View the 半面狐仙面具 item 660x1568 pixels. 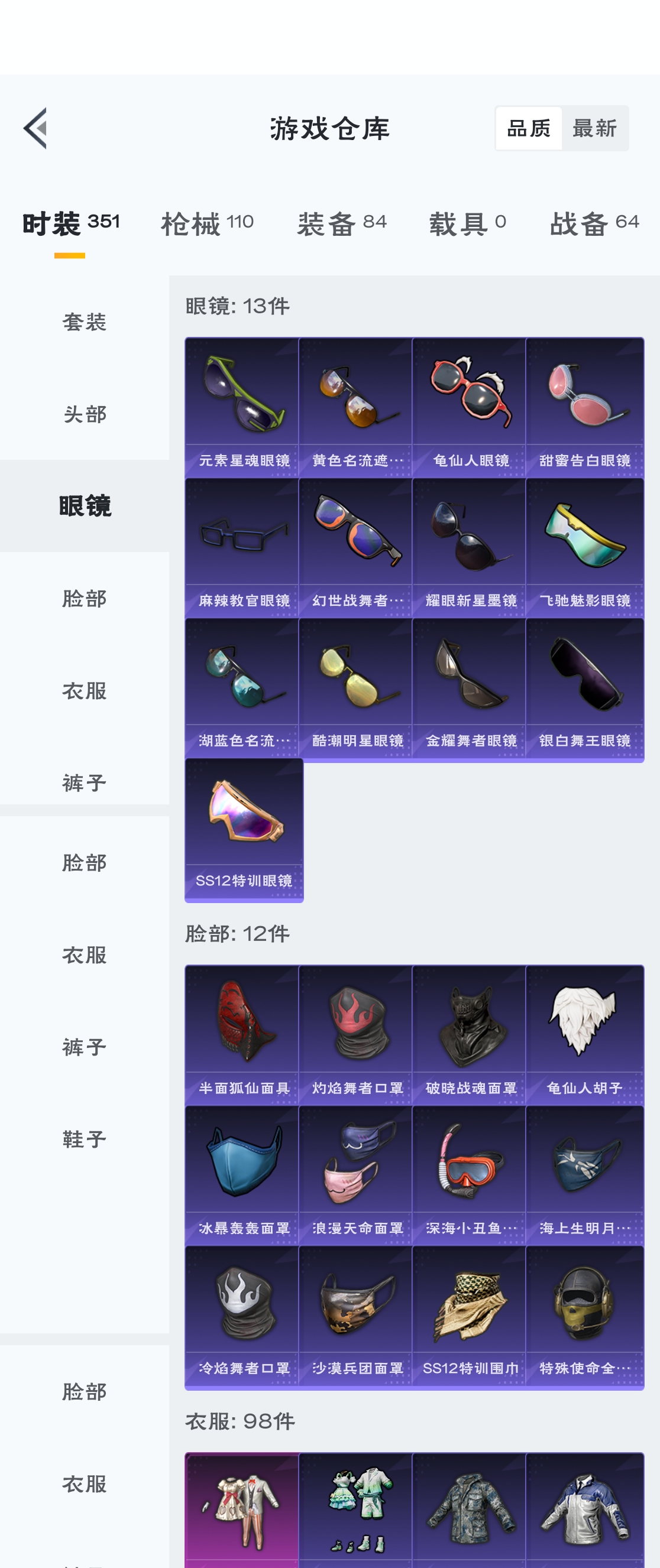(242, 1034)
